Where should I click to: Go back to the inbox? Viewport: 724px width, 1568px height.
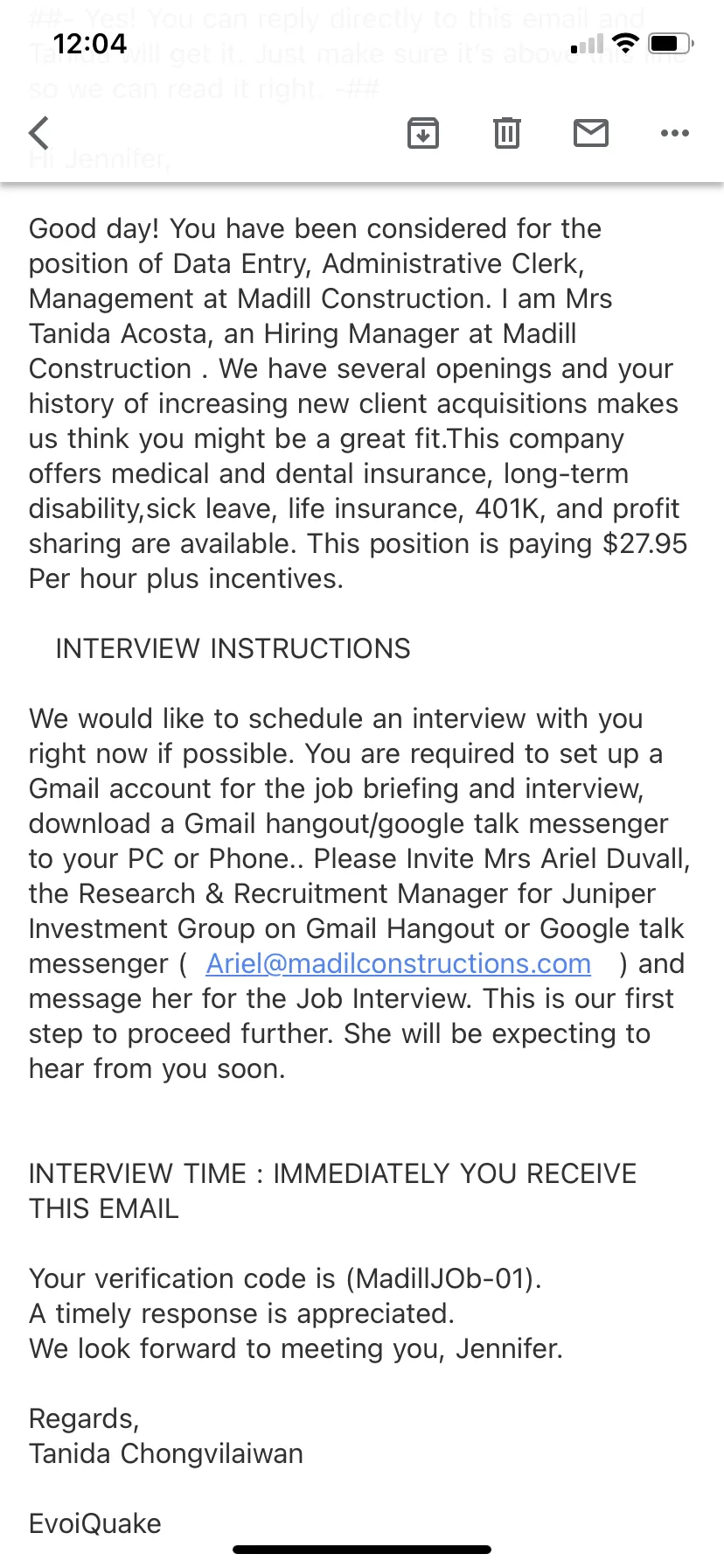click(x=38, y=133)
